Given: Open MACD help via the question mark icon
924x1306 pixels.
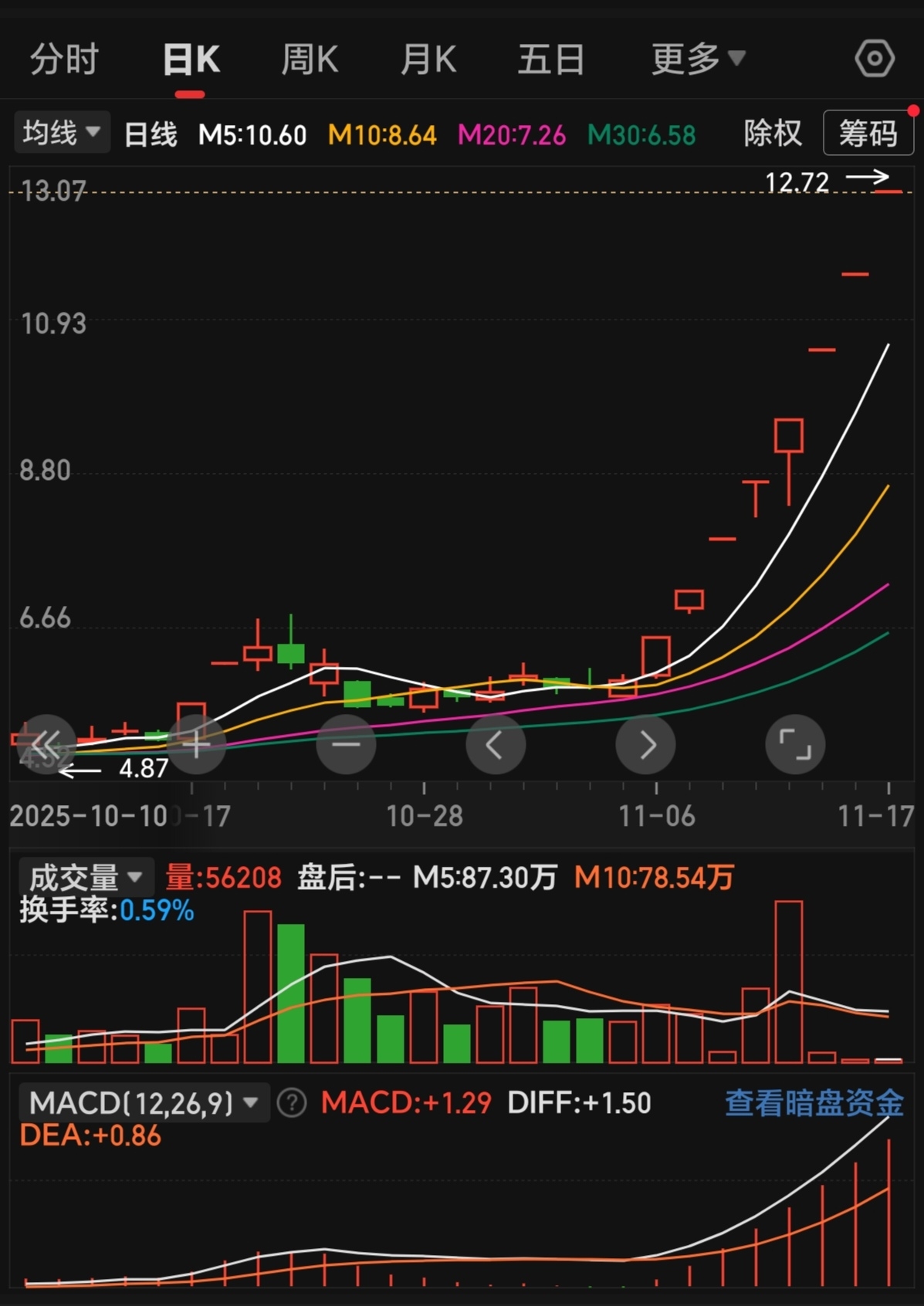Looking at the screenshot, I should (x=291, y=1104).
